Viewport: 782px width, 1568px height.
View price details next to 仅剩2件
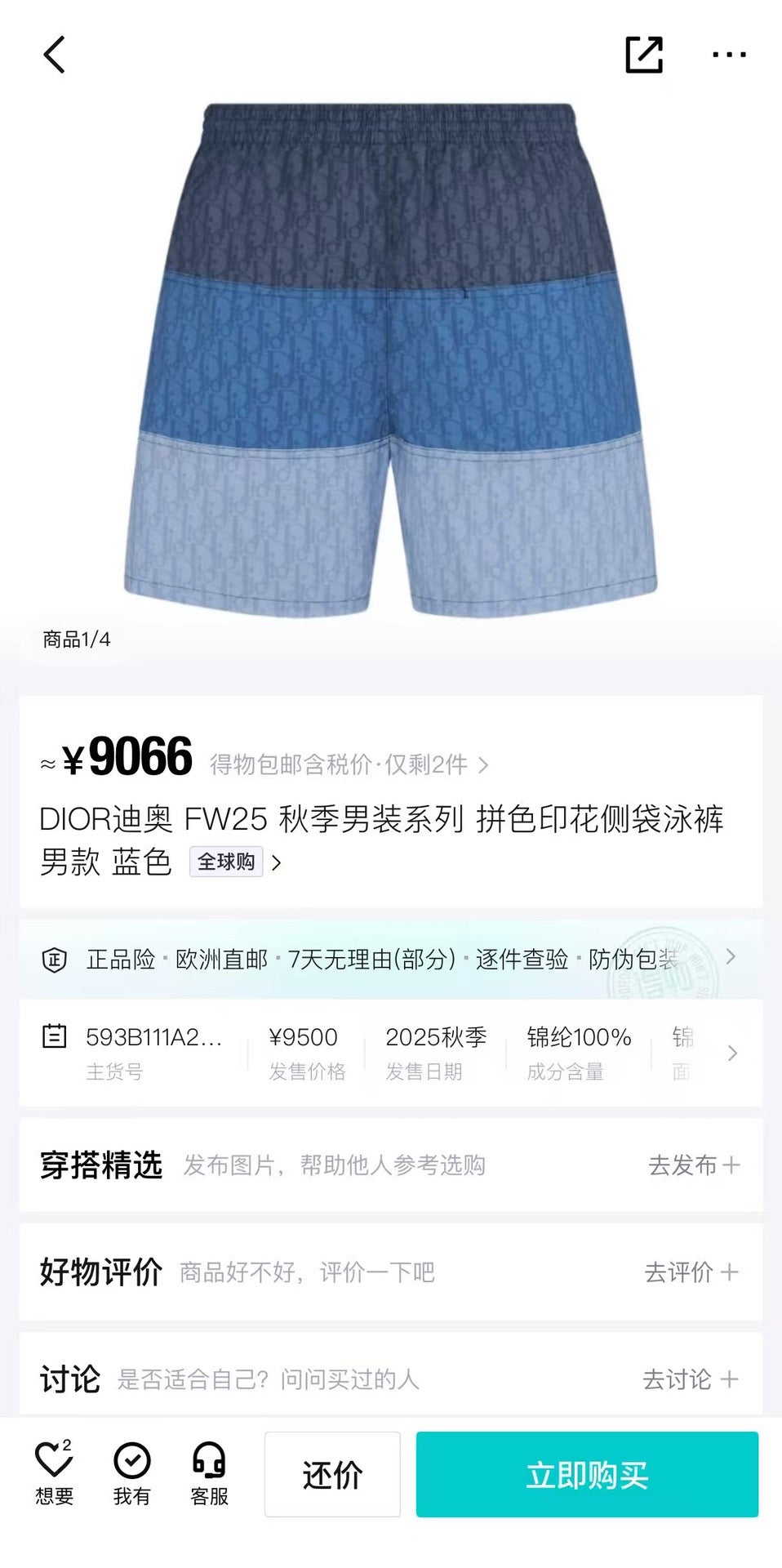pyautogui.click(x=483, y=765)
